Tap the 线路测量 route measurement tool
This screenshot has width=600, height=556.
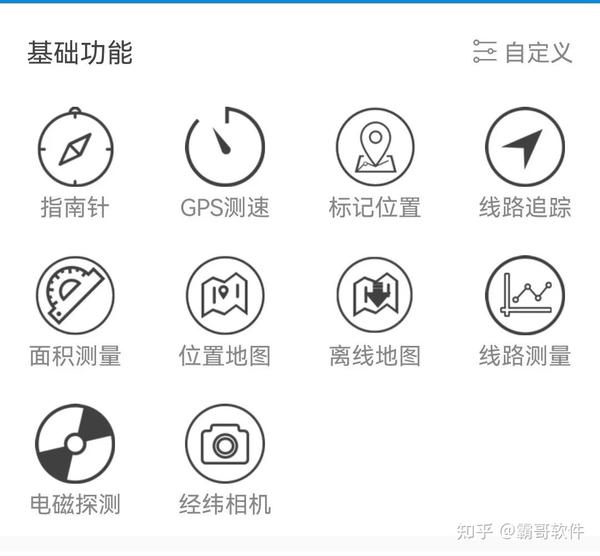(x=524, y=296)
